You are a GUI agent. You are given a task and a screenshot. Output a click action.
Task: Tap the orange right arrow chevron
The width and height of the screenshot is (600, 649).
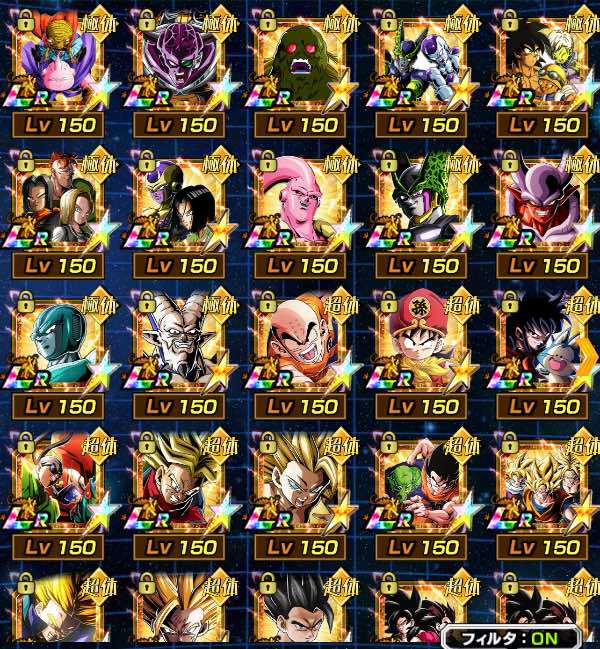point(590,354)
